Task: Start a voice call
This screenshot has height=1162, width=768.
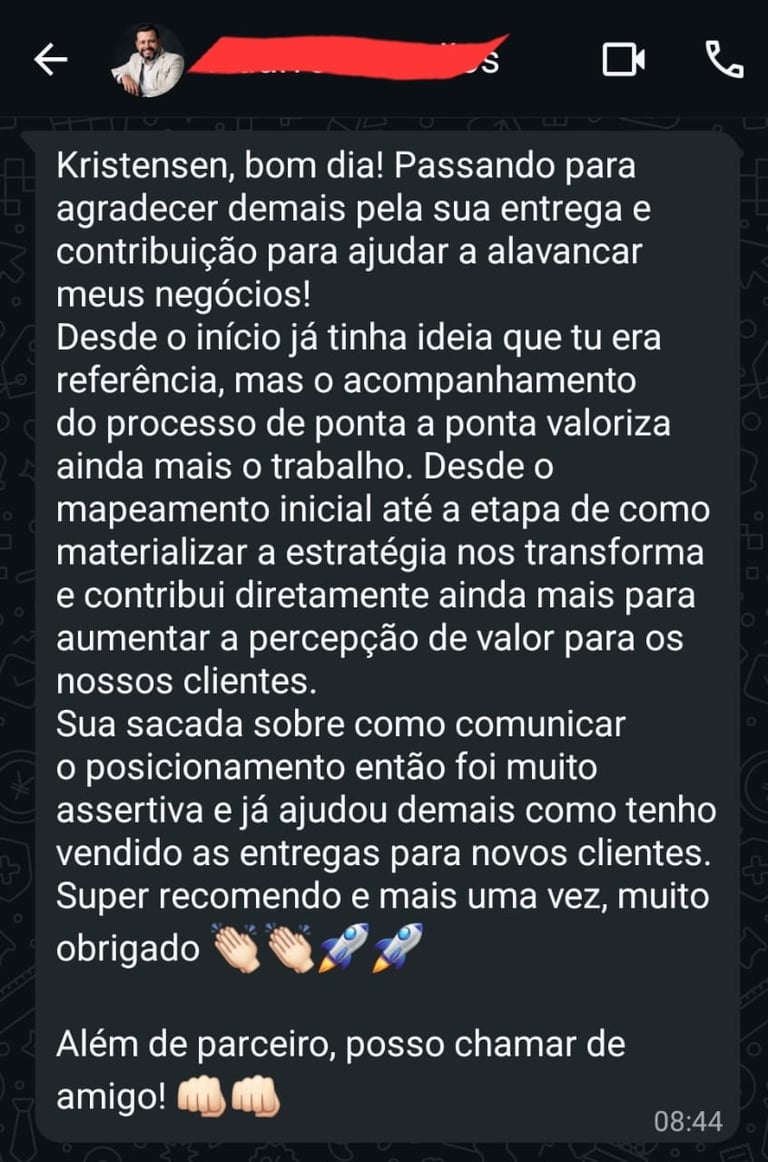Action: (724, 60)
